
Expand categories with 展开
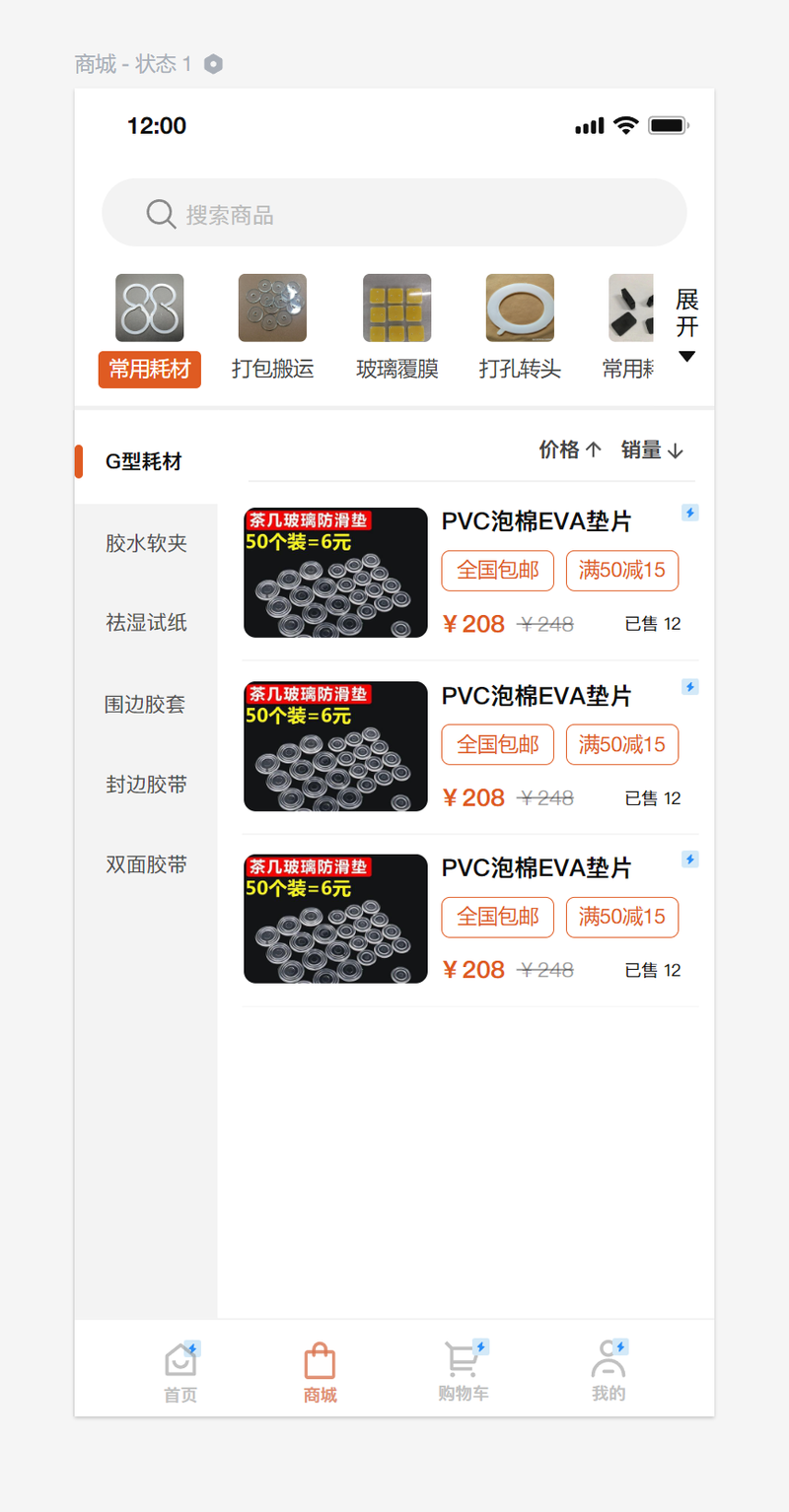pos(687,325)
